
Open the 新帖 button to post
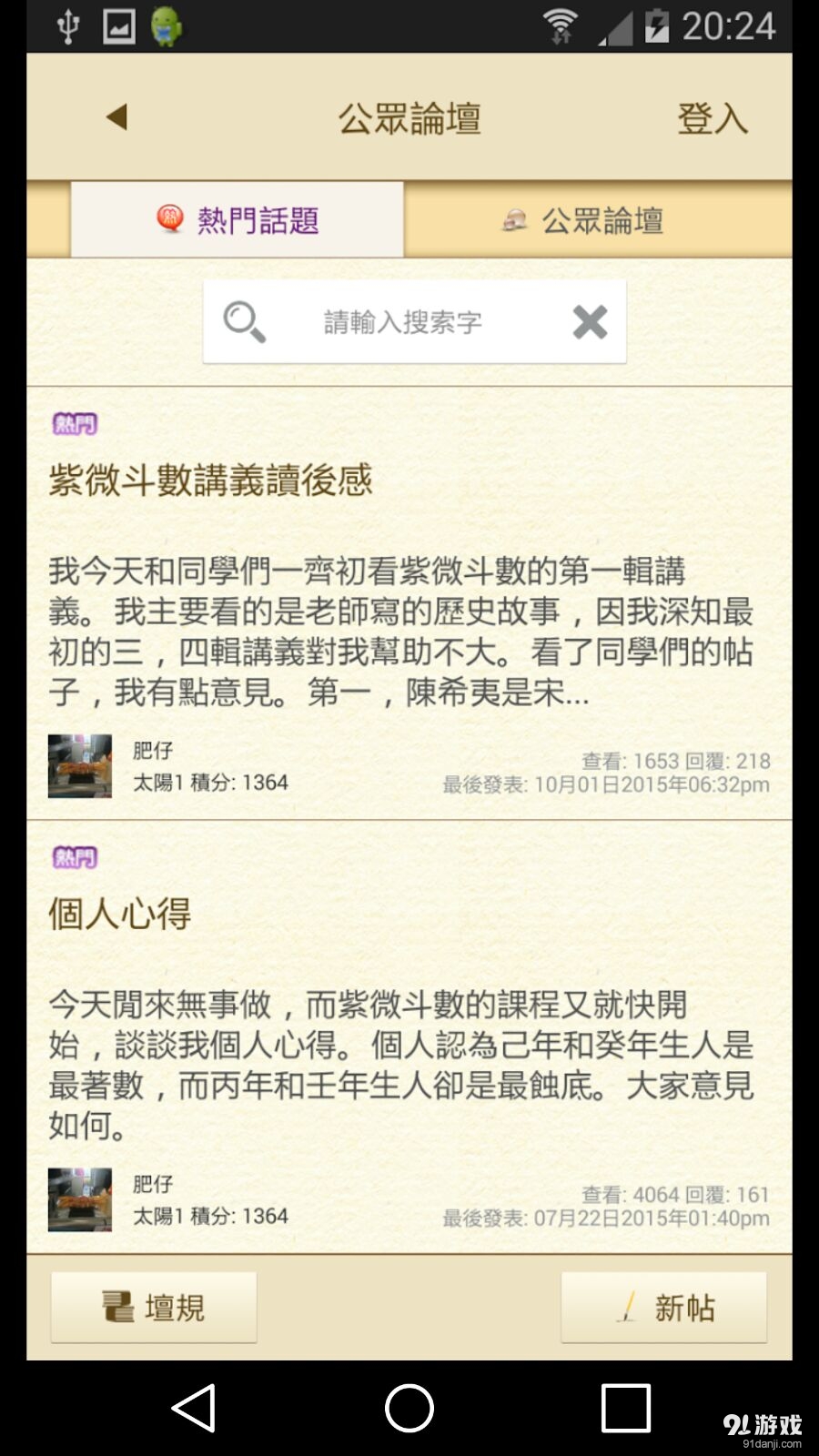664,1307
